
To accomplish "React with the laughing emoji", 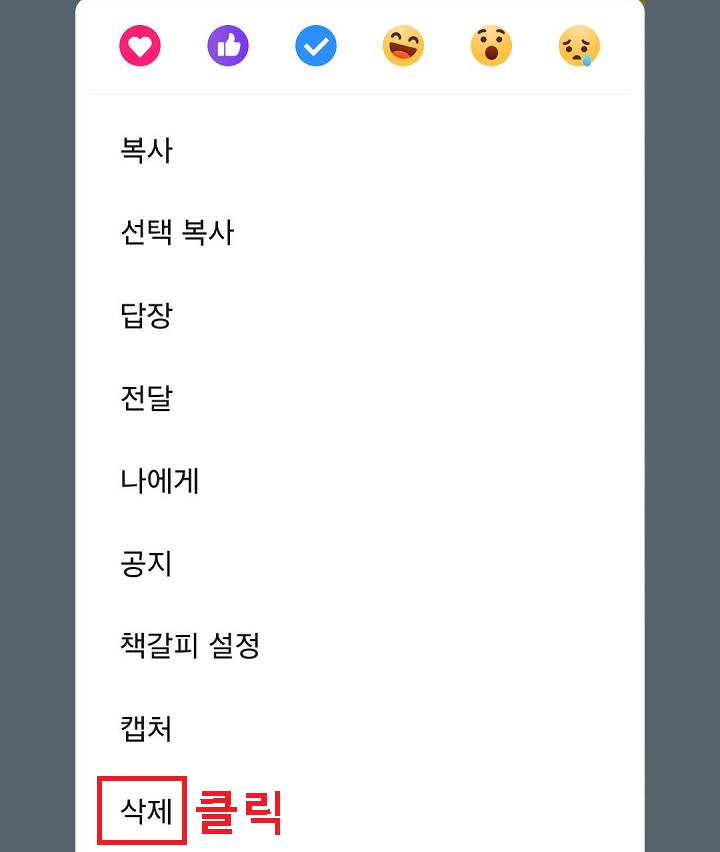I will pos(403,46).
